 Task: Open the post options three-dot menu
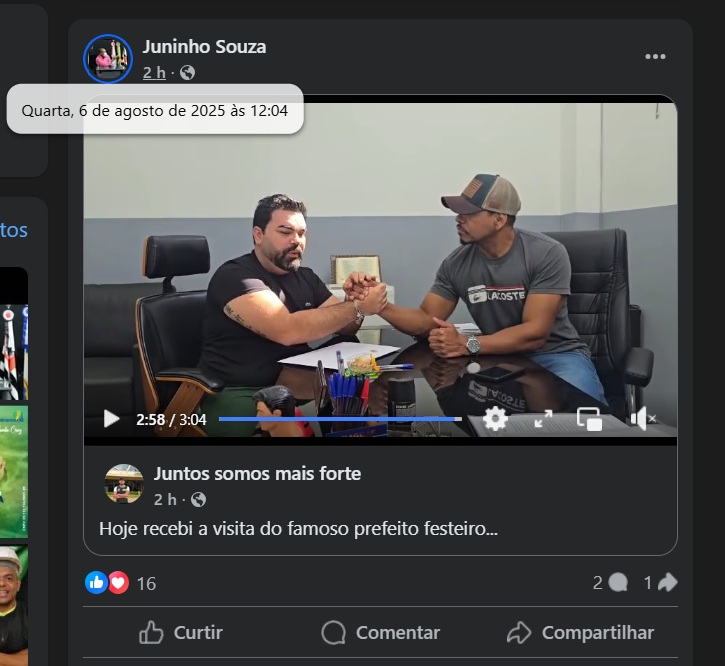pyautogui.click(x=655, y=57)
